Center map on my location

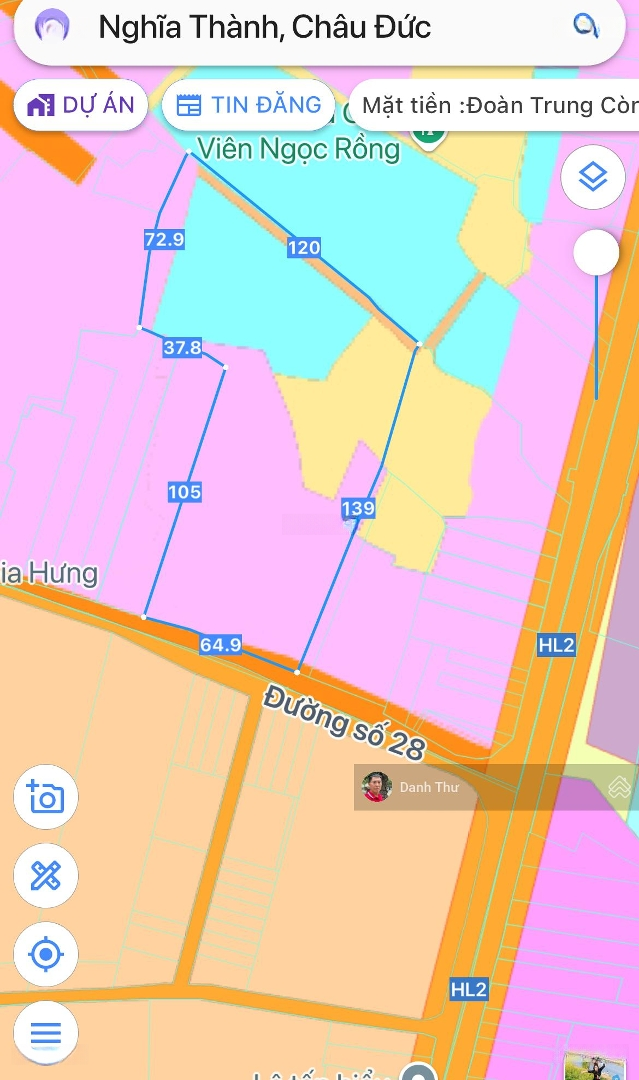tap(45, 954)
